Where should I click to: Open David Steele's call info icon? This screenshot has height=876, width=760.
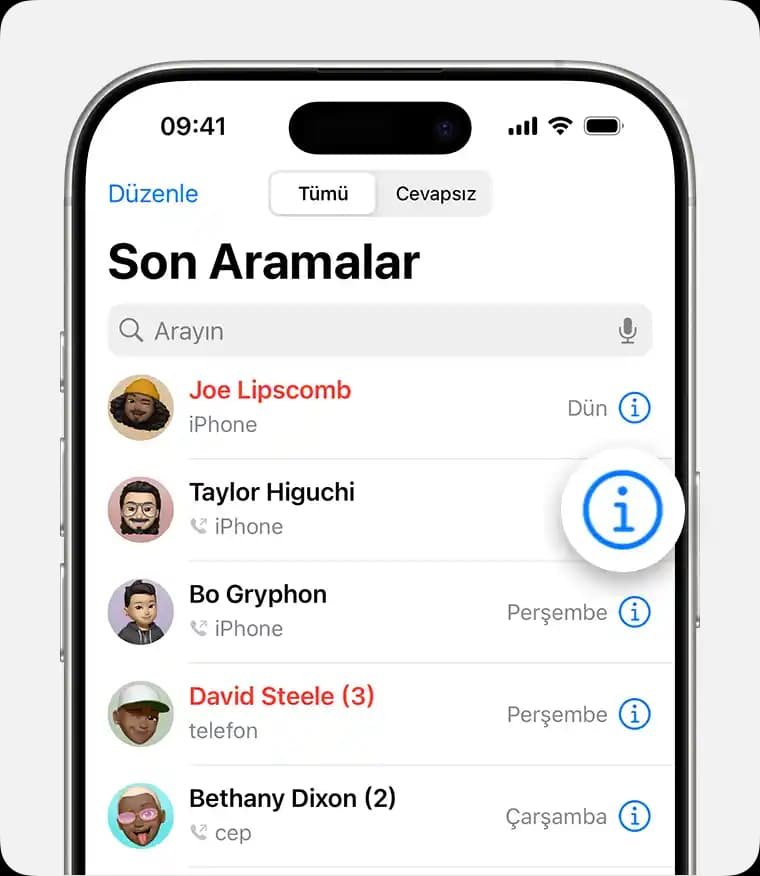coord(636,714)
